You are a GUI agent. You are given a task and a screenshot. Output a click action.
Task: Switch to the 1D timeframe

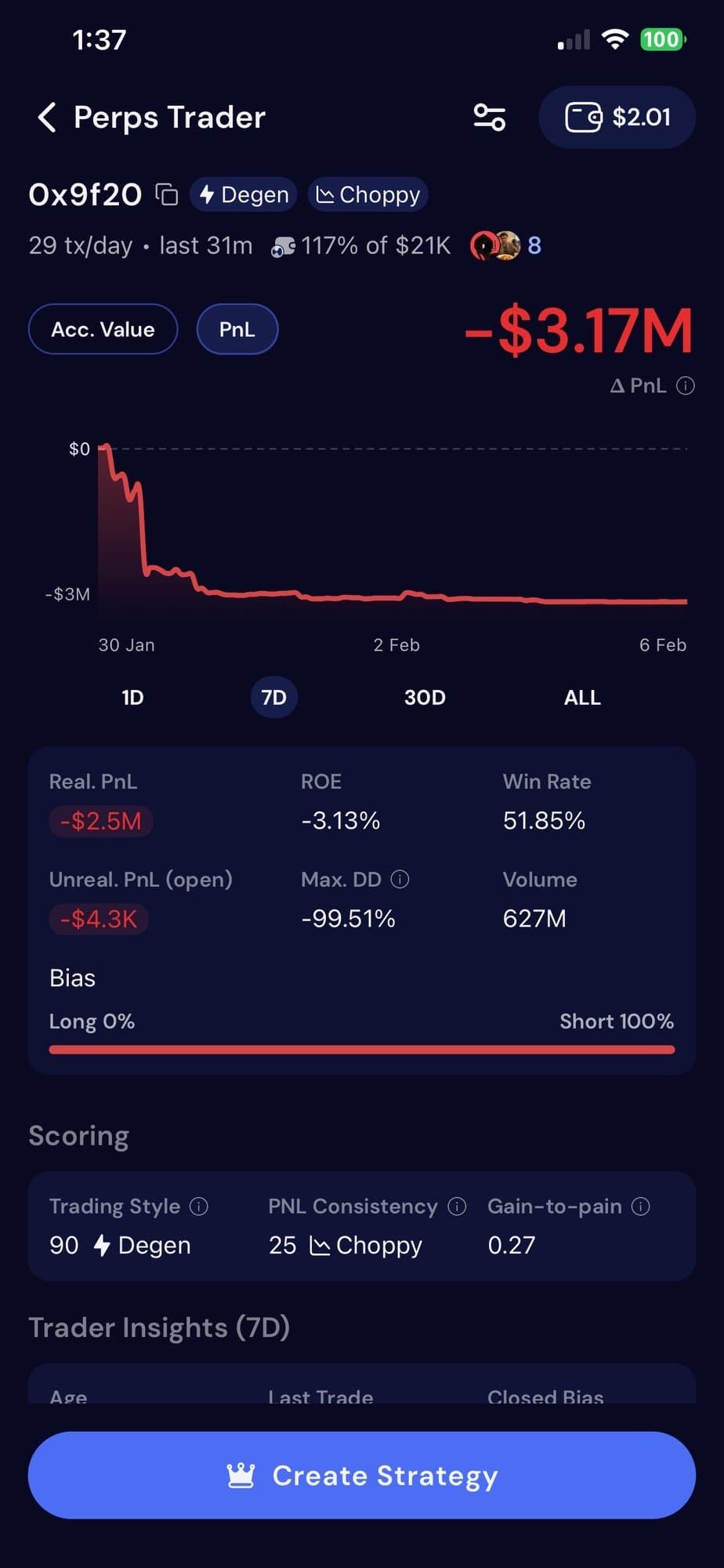coord(132,697)
